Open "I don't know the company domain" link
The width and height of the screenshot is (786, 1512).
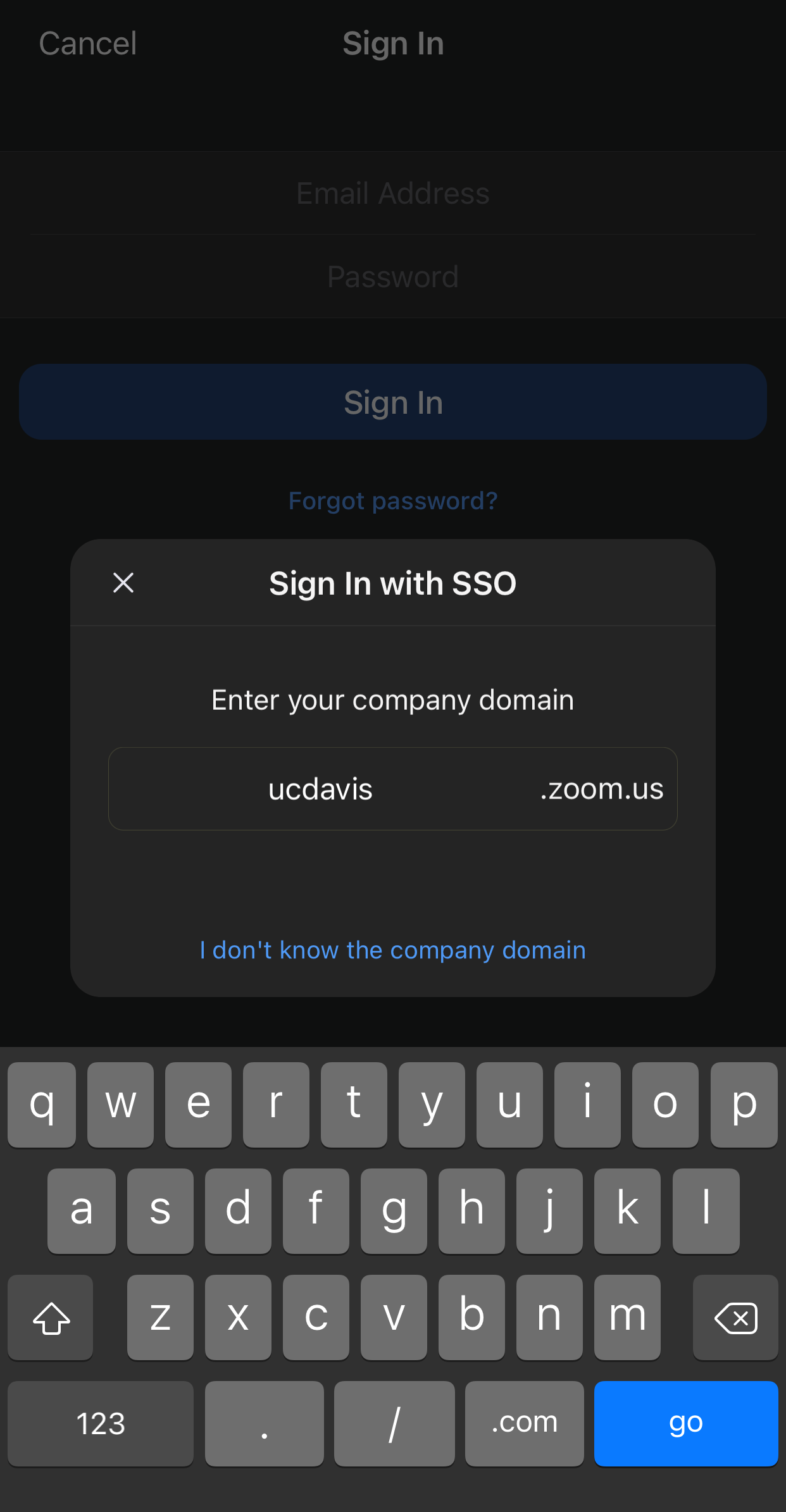point(392,950)
